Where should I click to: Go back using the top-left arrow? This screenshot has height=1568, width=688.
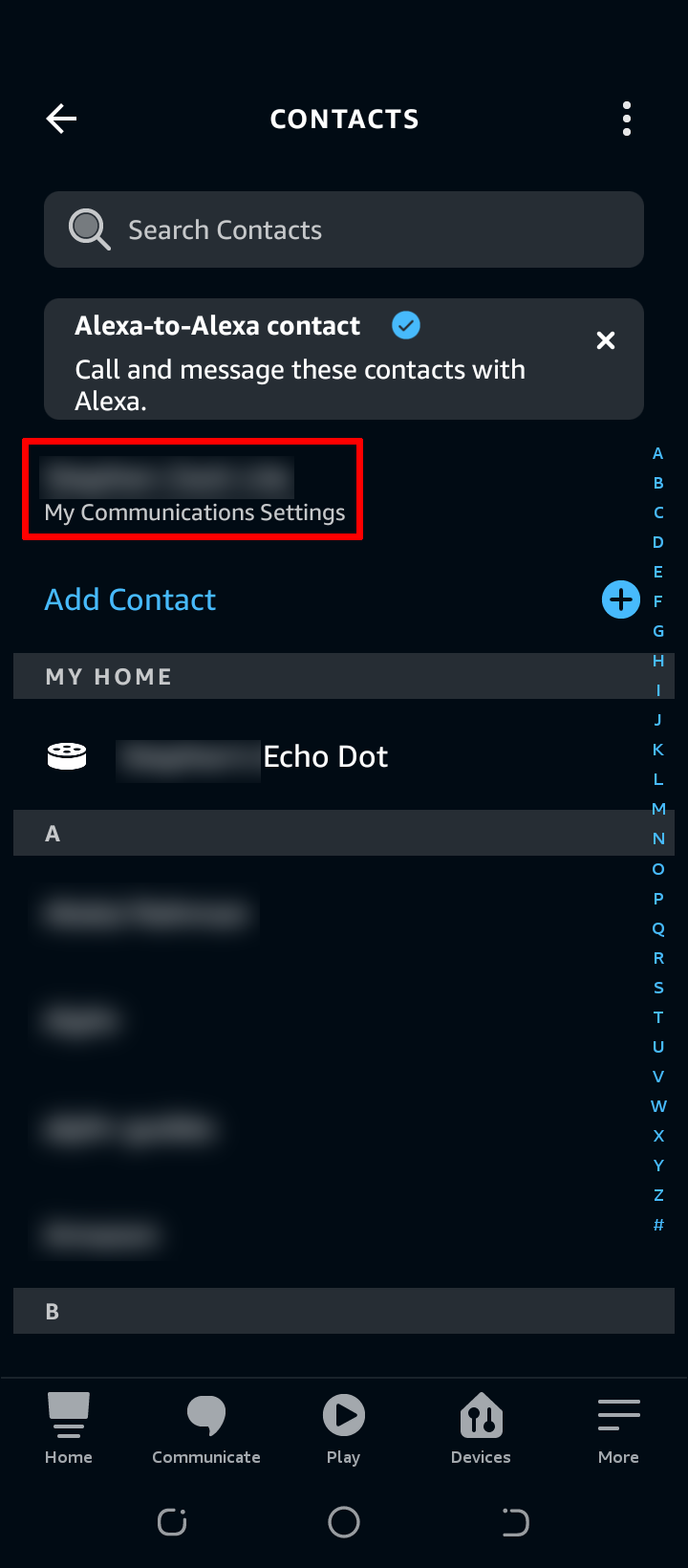(x=61, y=119)
